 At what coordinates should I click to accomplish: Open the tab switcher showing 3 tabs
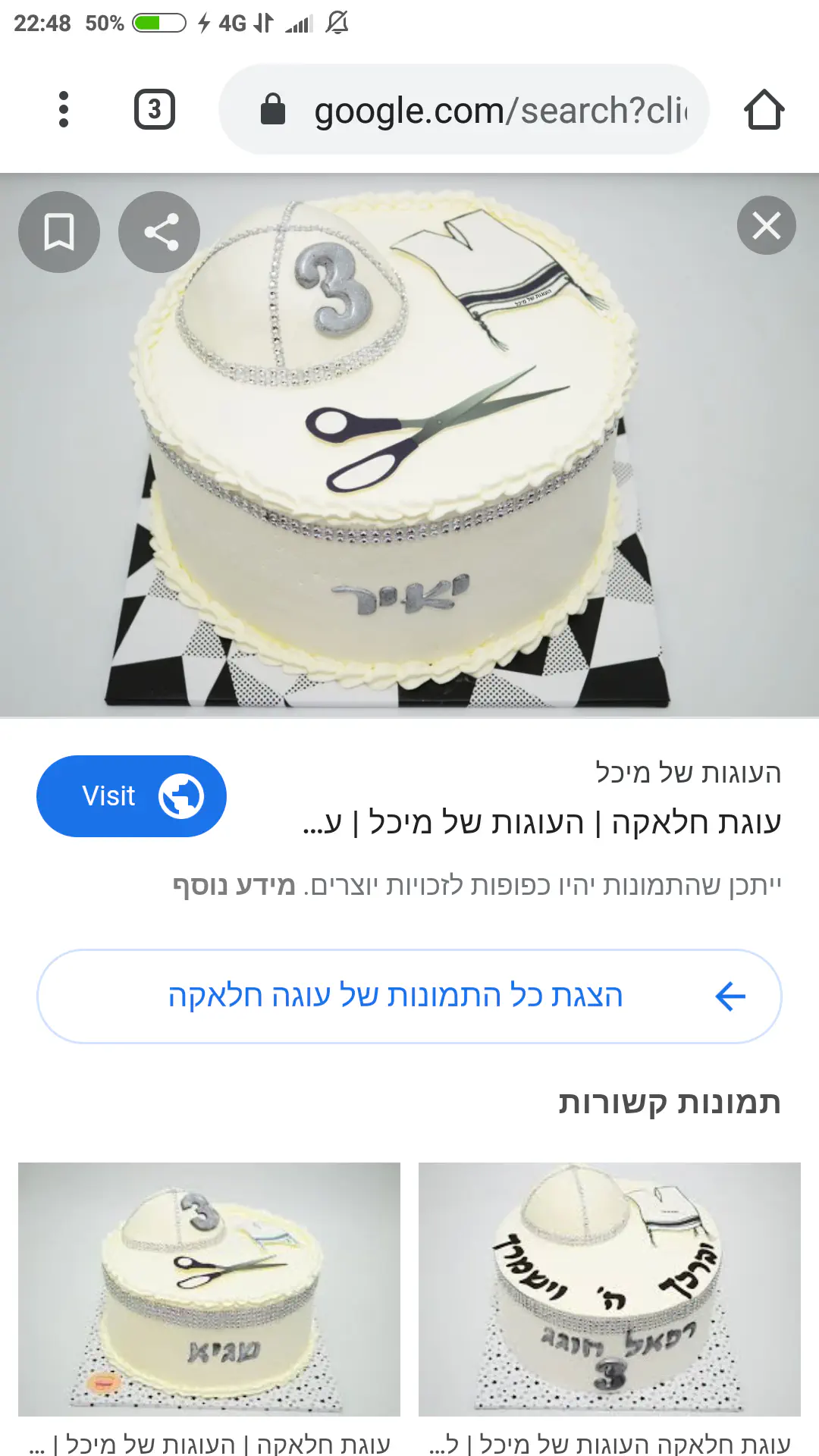[155, 109]
